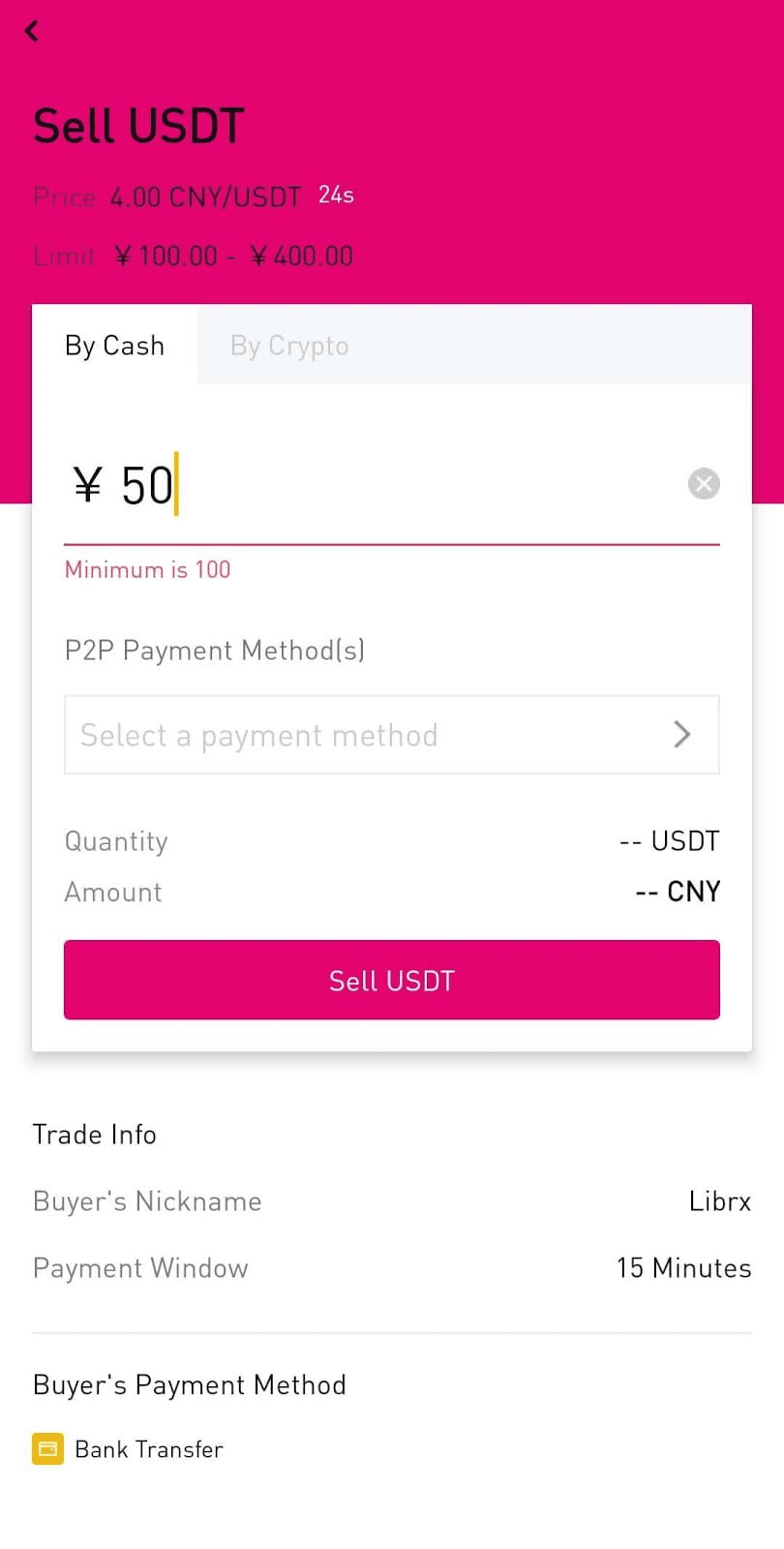The width and height of the screenshot is (784, 1549).
Task: Open the Select a payment method picker
Action: coord(392,735)
